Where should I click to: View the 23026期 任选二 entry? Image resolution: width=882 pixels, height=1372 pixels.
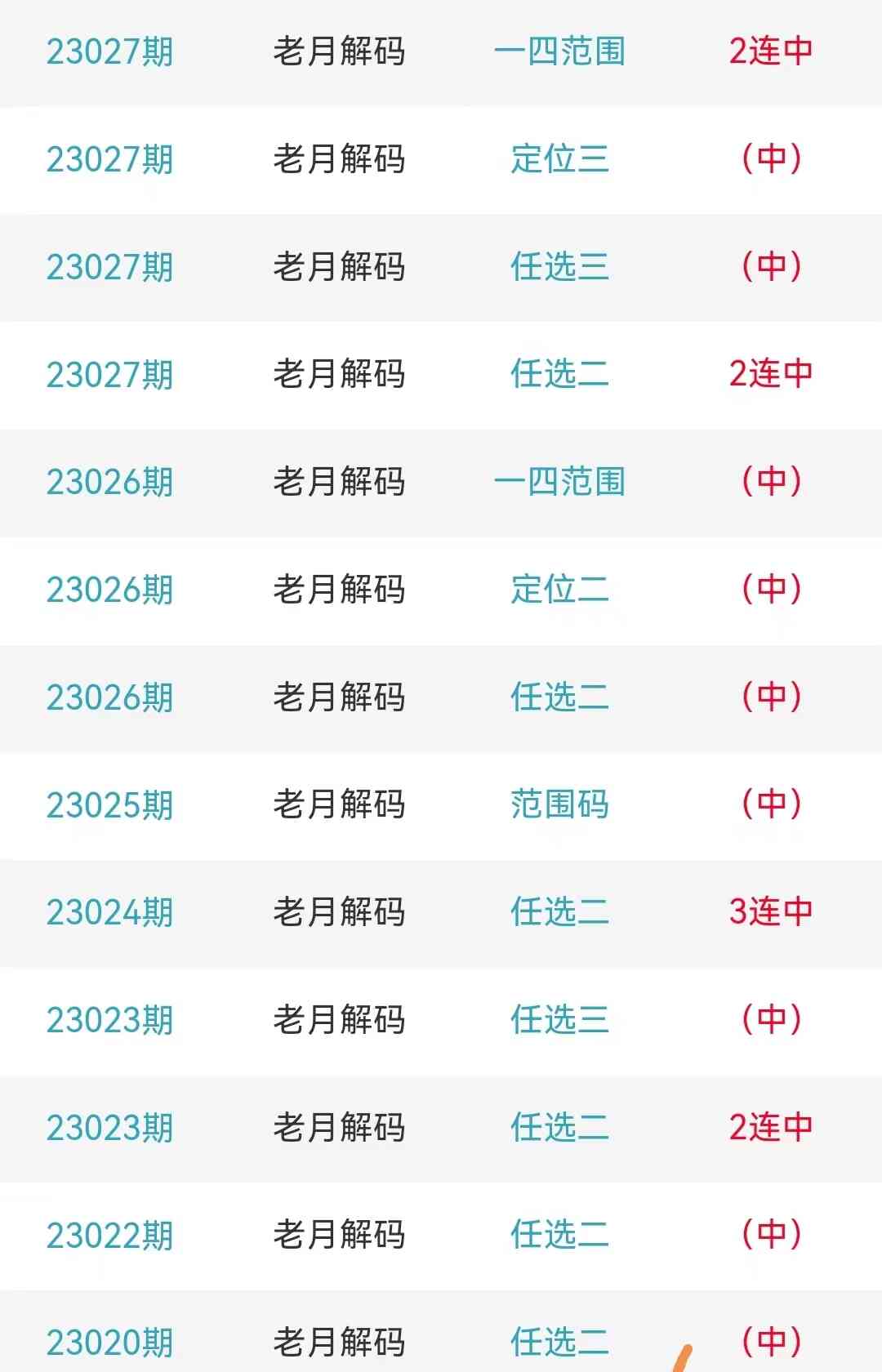tap(559, 697)
